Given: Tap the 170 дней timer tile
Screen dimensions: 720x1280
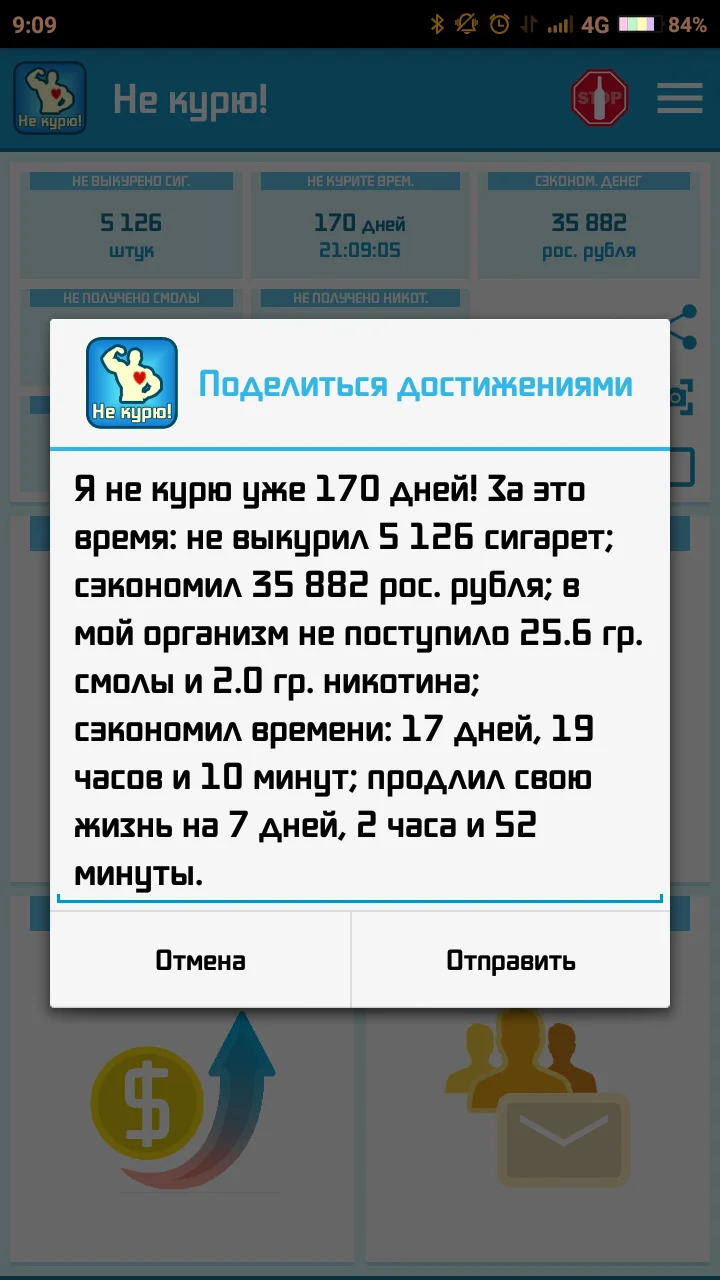Looking at the screenshot, I should coord(360,222).
